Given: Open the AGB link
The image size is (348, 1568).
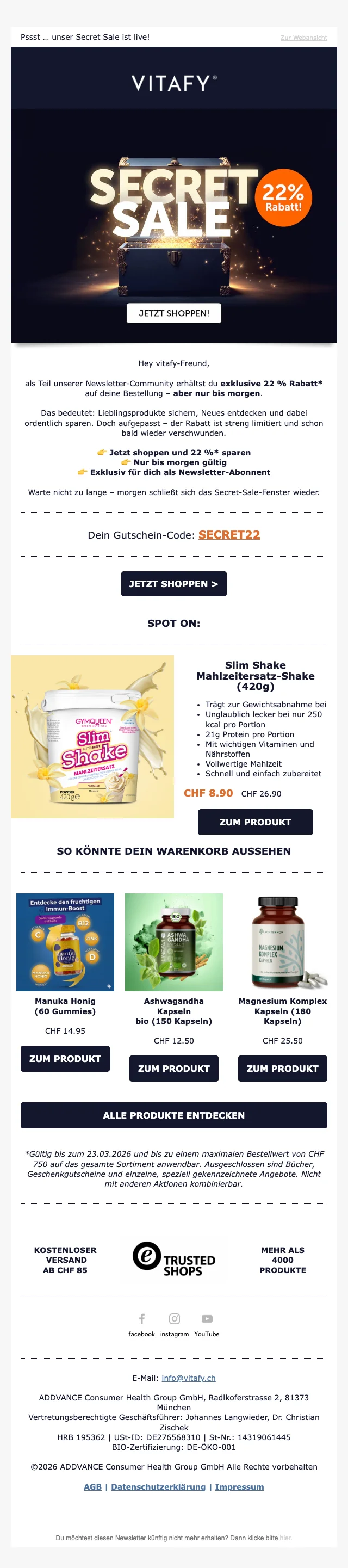Looking at the screenshot, I should [92, 1486].
